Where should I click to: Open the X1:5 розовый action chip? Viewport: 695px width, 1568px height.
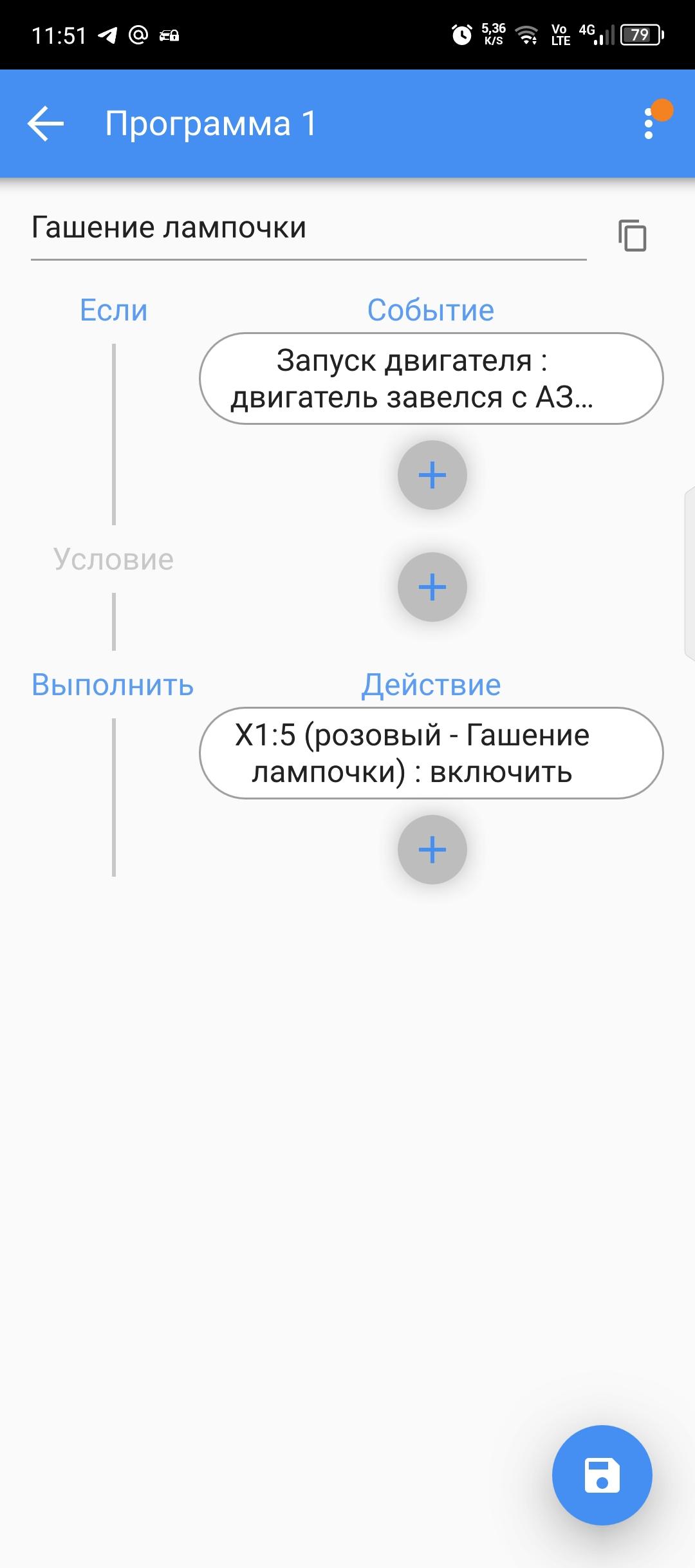pos(431,753)
